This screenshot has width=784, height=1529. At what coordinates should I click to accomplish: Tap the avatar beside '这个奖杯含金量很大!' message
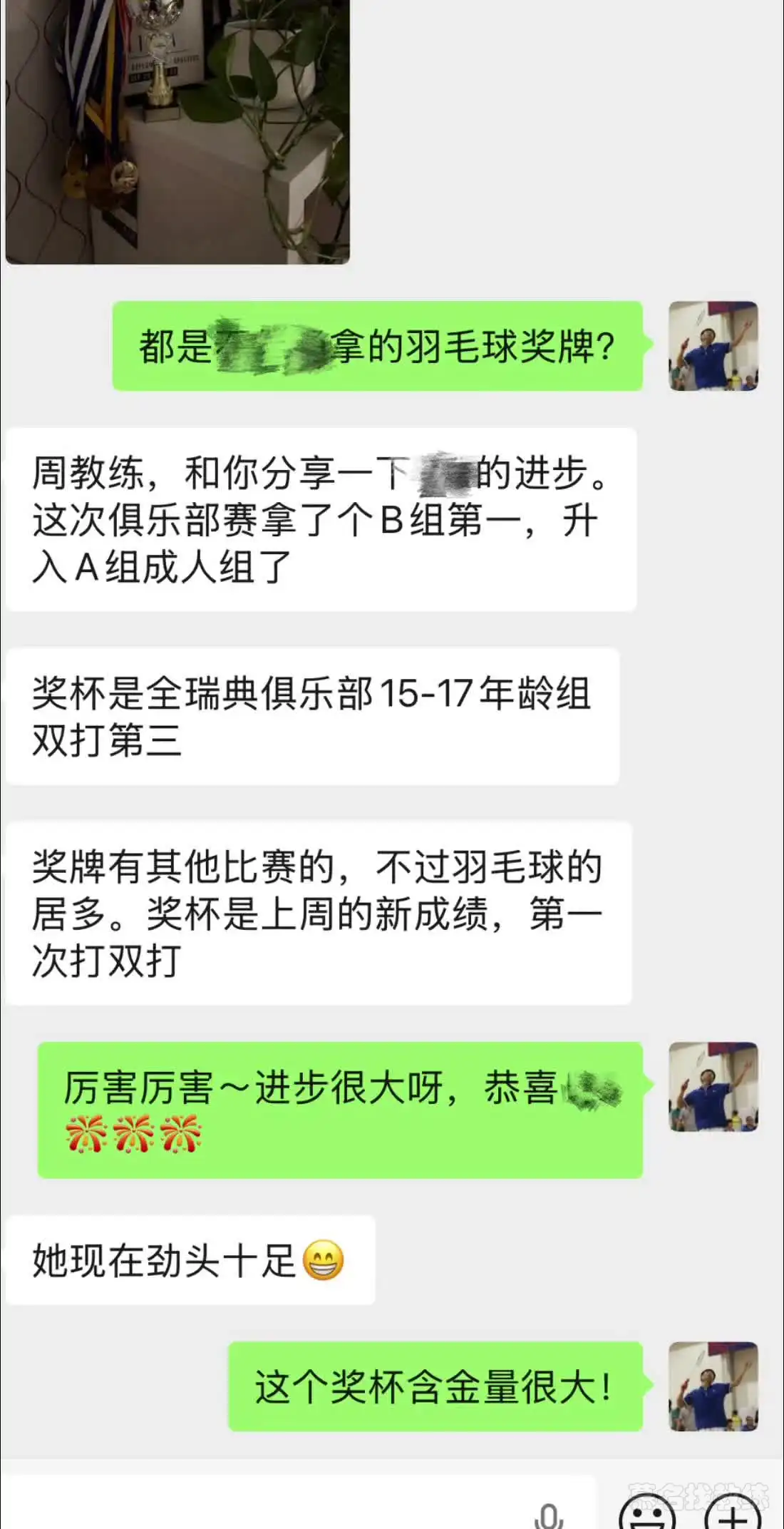pos(713,1386)
